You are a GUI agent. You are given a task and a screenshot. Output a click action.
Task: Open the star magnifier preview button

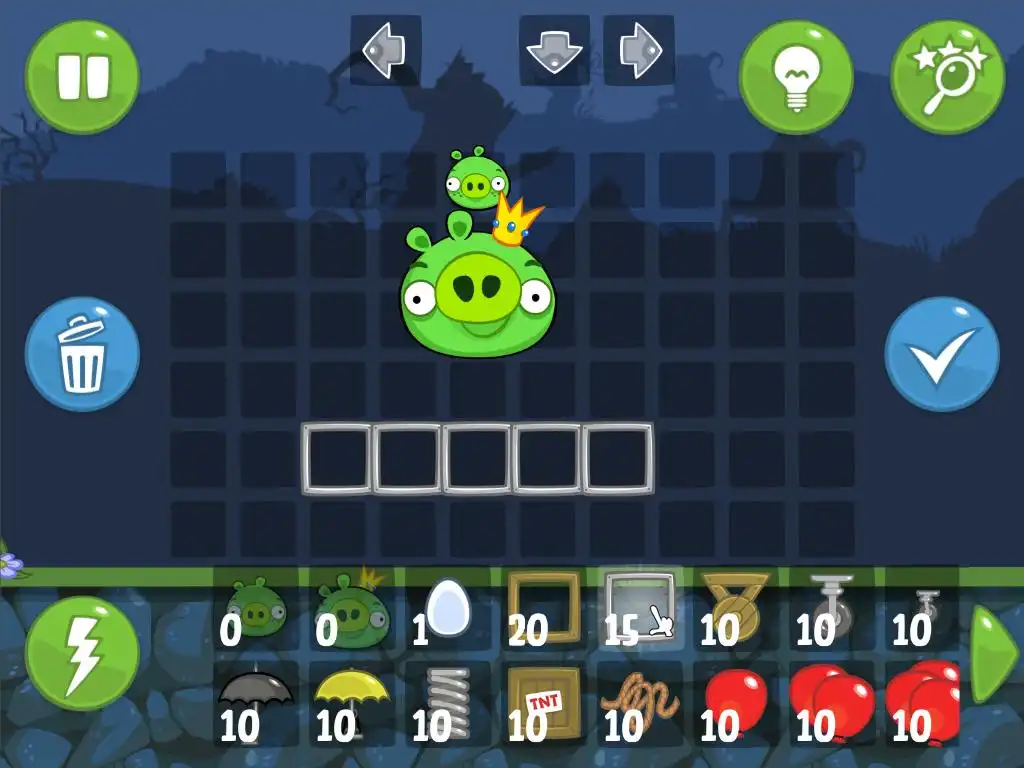[947, 77]
